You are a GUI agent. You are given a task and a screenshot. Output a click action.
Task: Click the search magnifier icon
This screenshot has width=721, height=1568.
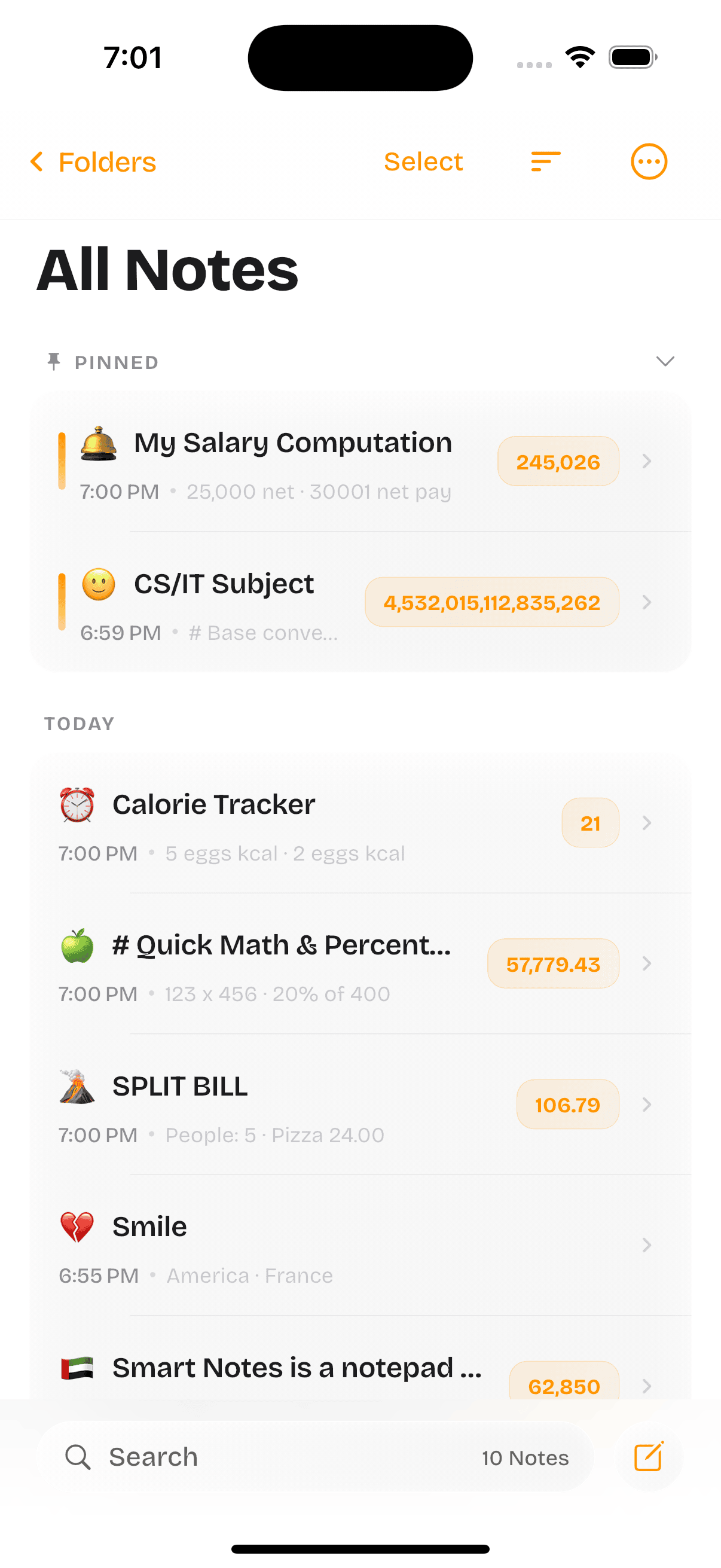point(78,1457)
